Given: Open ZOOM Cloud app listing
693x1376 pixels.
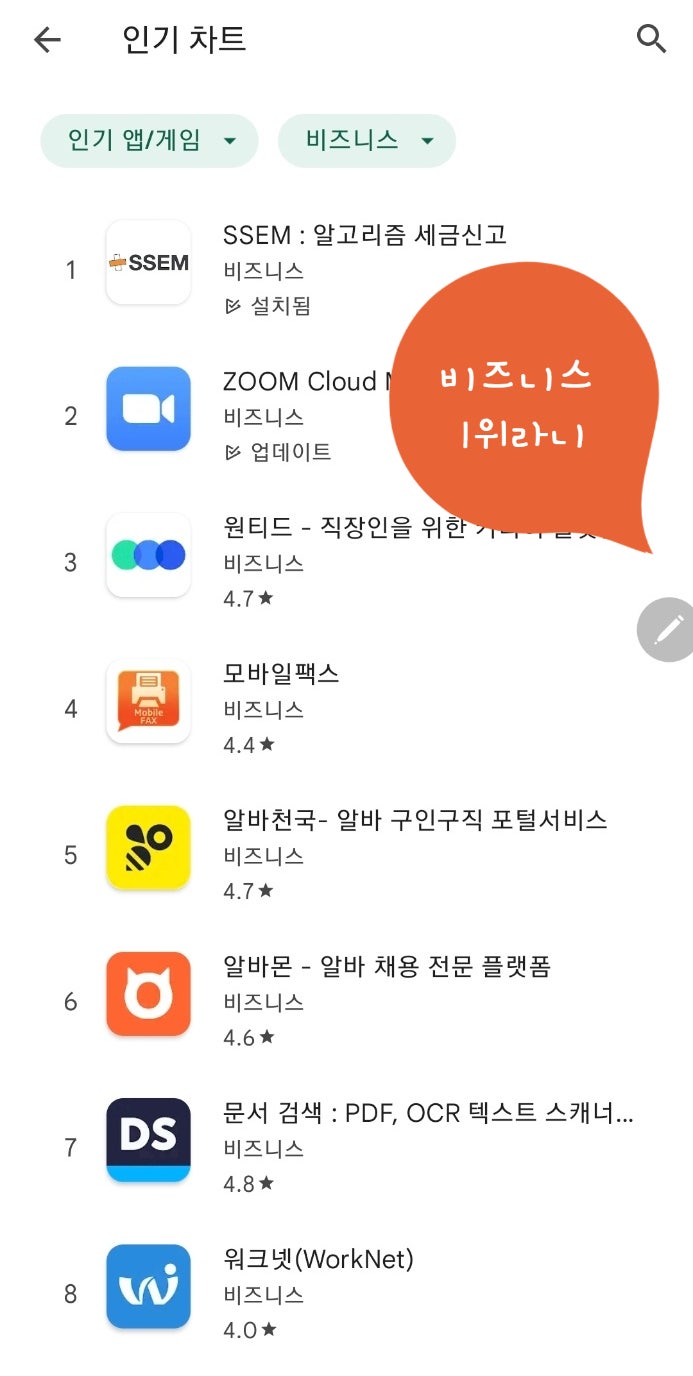Looking at the screenshot, I should tap(346, 416).
